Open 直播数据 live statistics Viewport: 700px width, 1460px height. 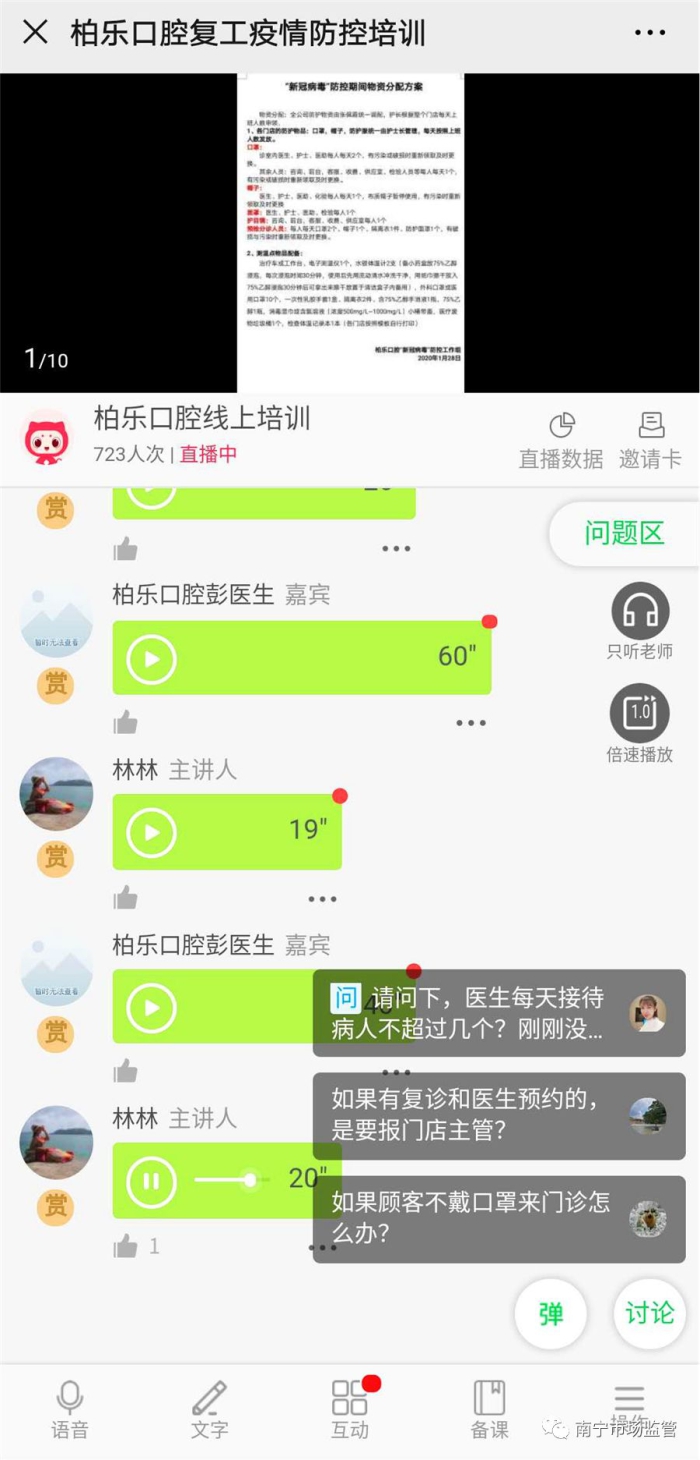point(561,440)
